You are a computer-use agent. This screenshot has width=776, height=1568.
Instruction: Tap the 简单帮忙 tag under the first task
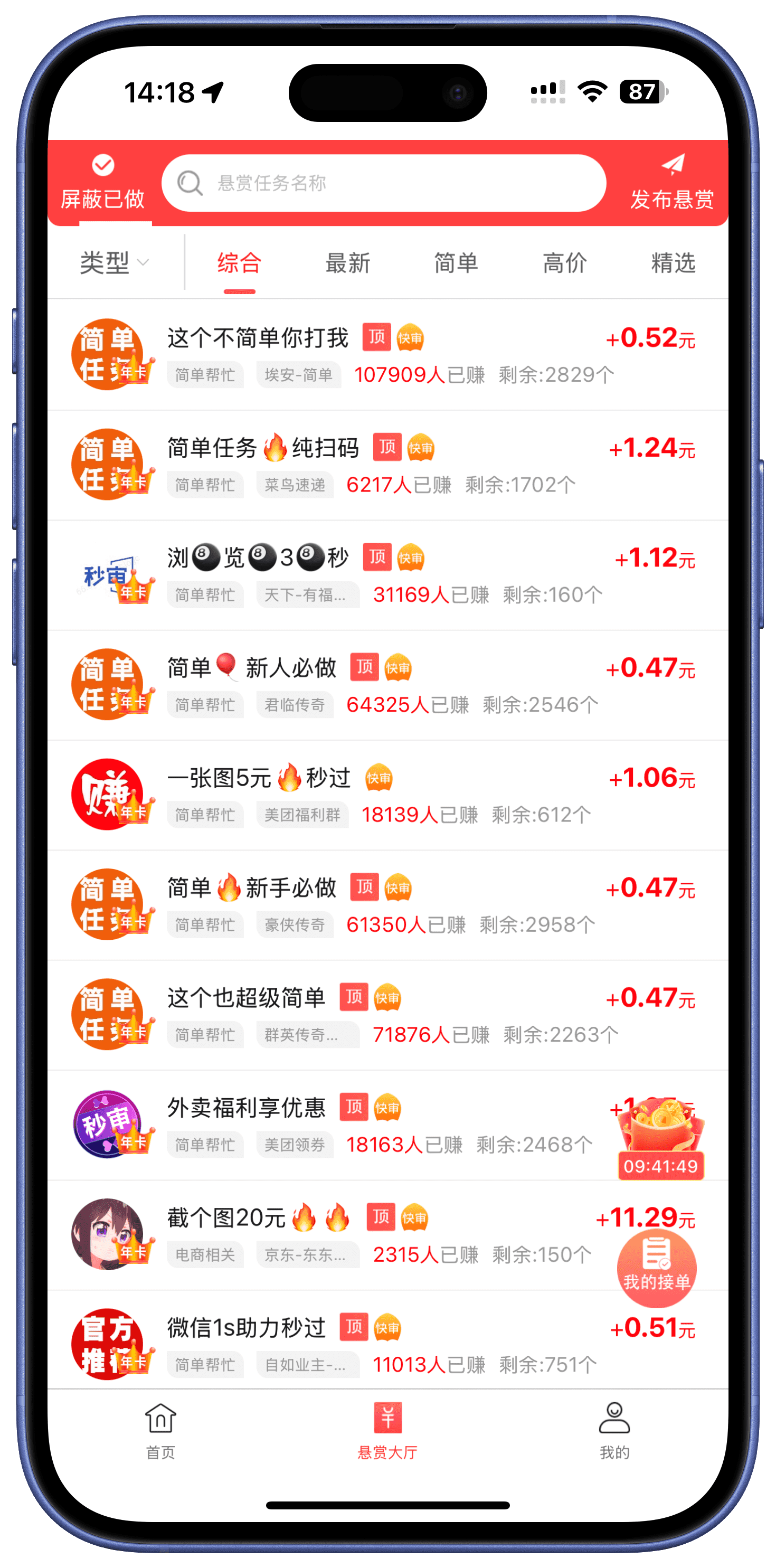pyautogui.click(x=206, y=374)
